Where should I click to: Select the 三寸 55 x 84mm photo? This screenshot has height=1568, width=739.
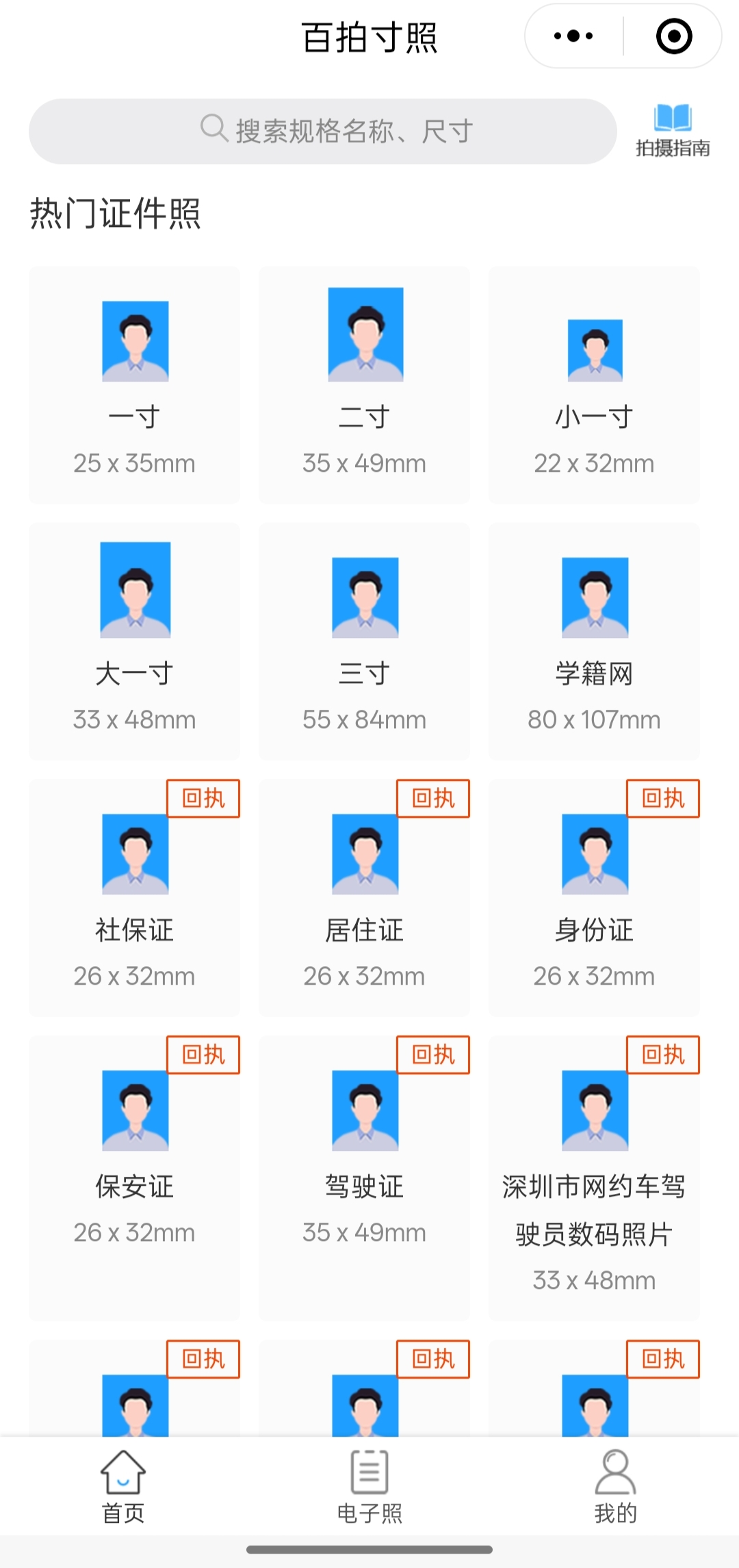point(365,641)
